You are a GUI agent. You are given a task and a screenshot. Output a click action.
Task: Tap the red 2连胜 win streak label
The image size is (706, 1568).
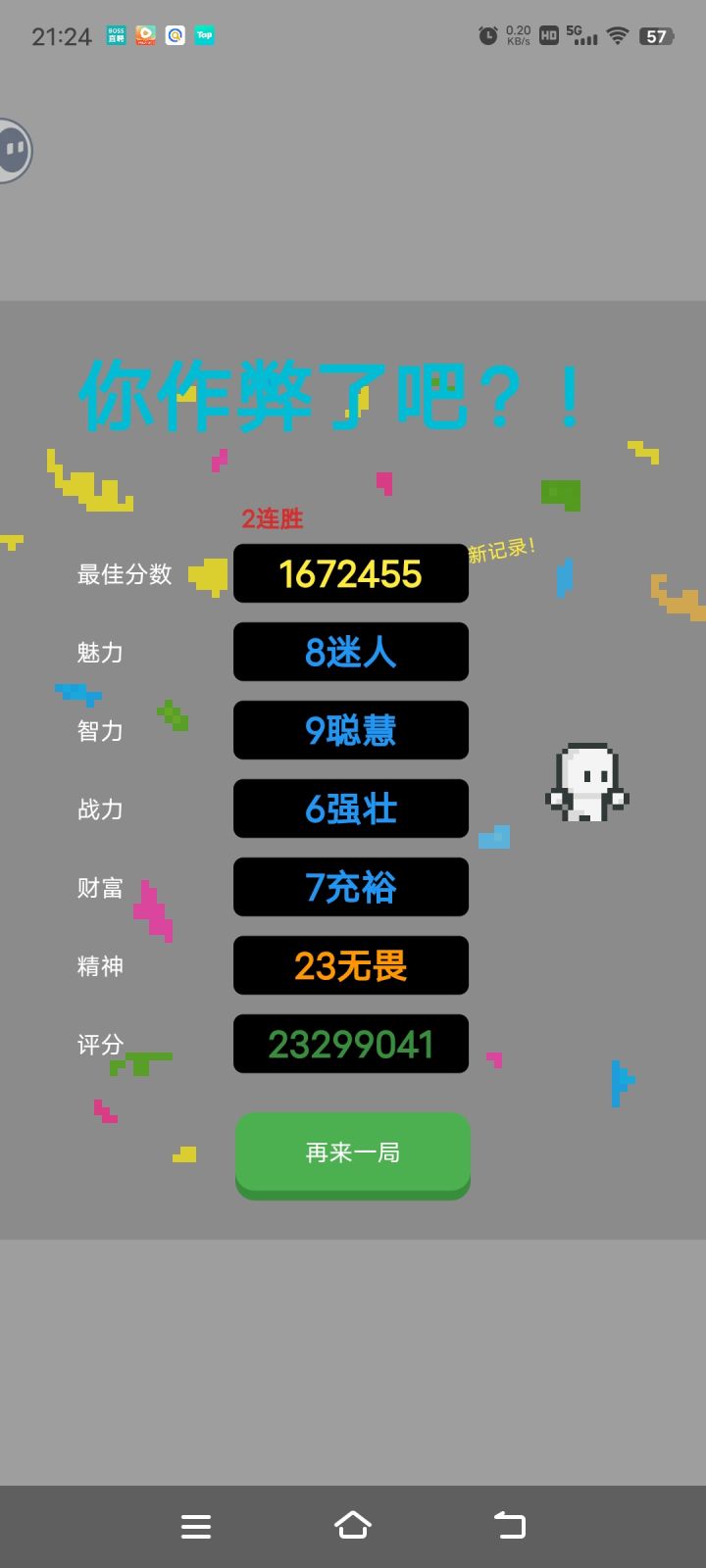(x=273, y=518)
